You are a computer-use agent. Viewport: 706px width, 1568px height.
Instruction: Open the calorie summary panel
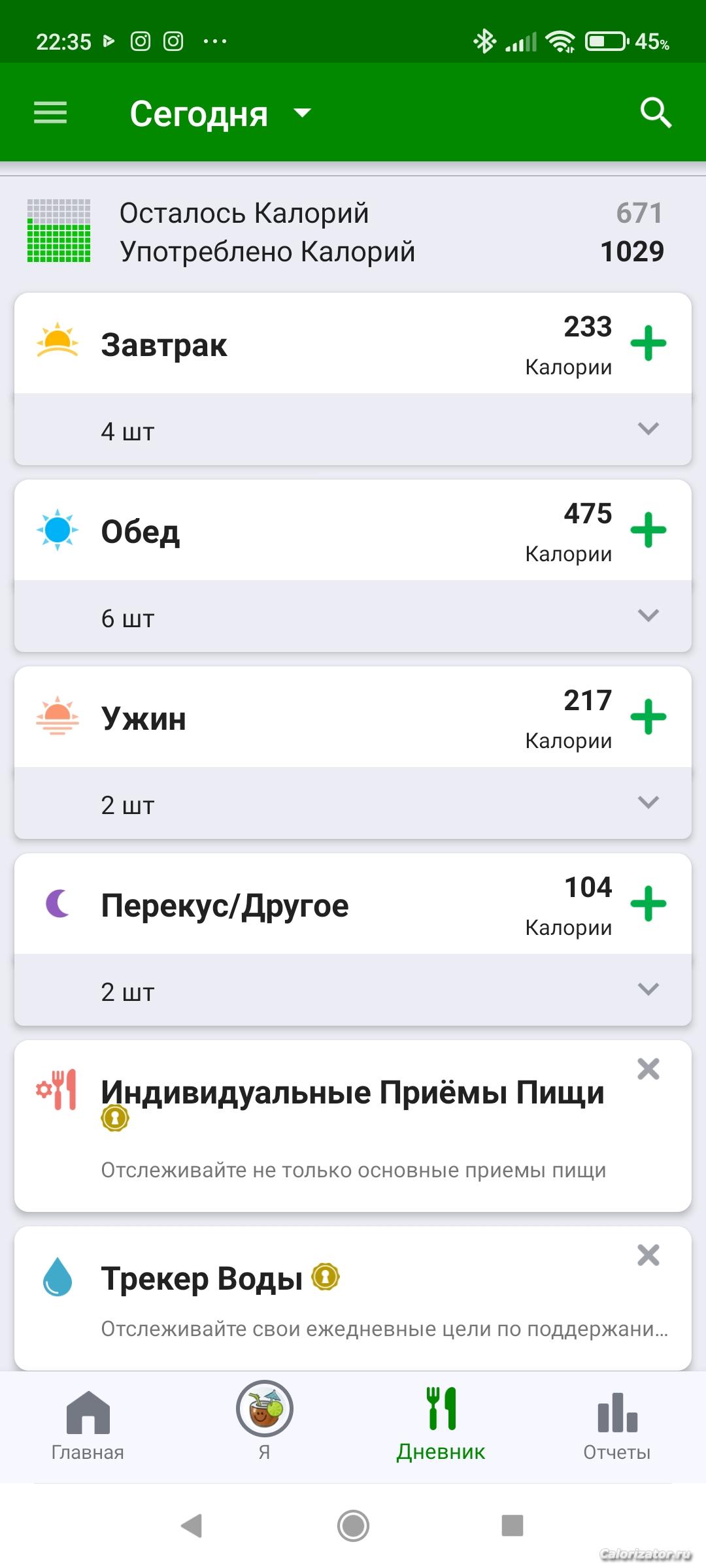click(353, 233)
